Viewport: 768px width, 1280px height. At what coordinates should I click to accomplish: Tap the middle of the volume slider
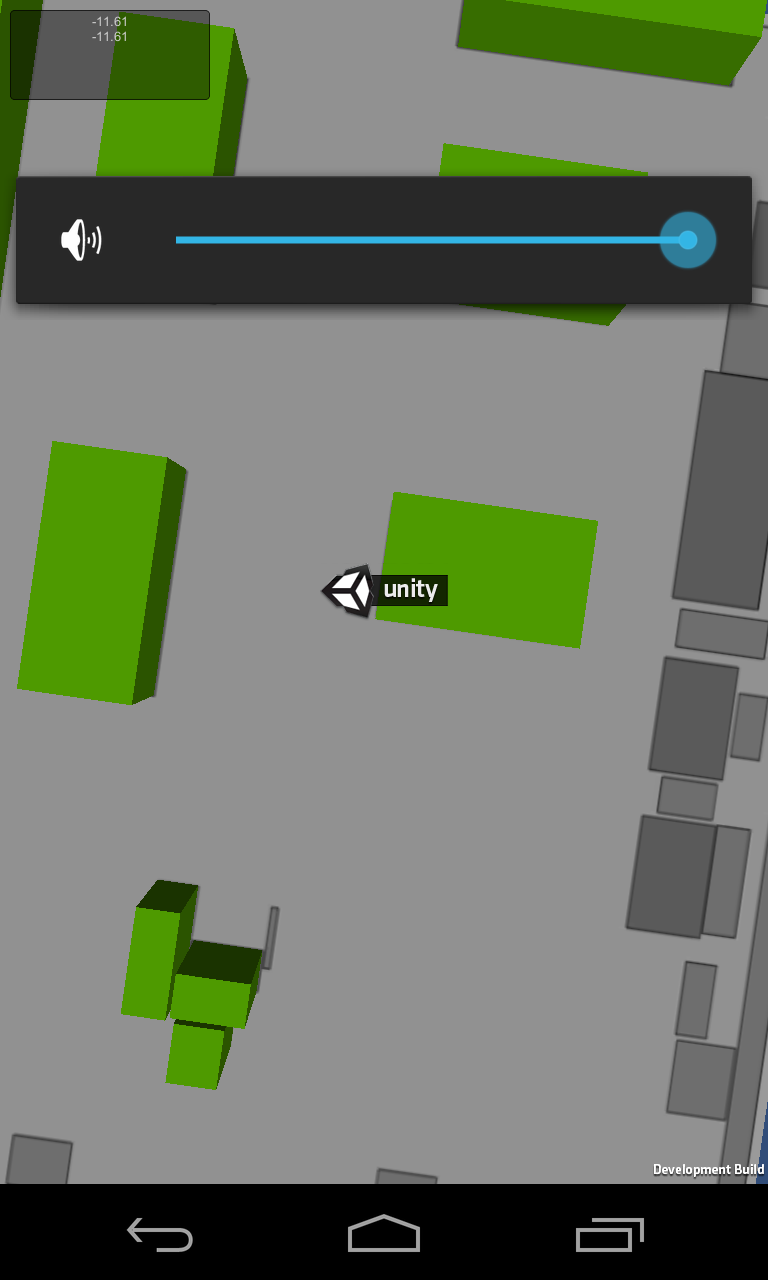(432, 240)
